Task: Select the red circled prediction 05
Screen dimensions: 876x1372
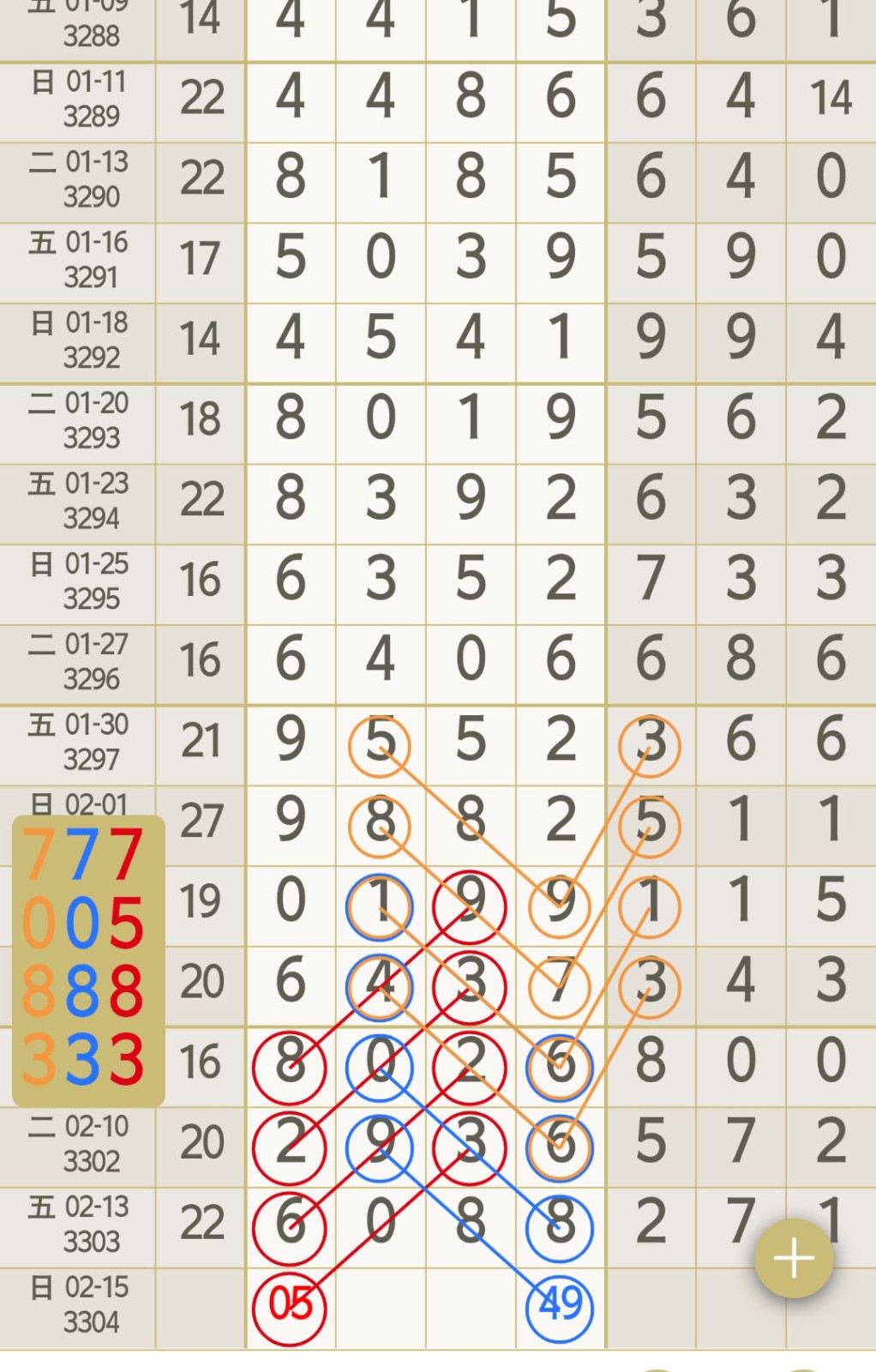Action: pos(290,1302)
